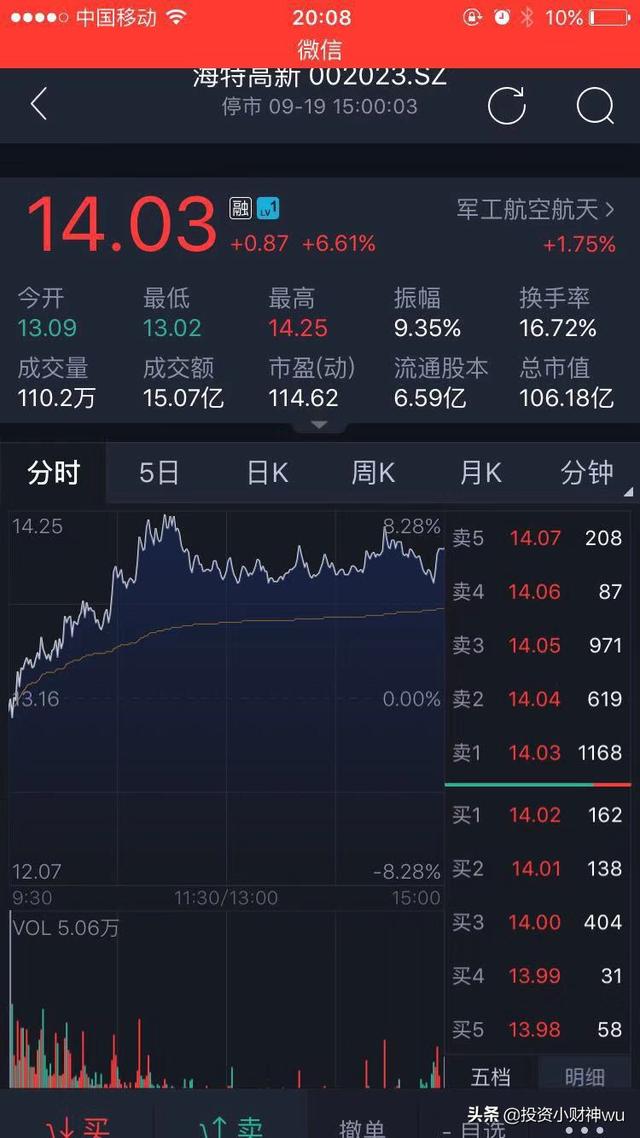
Task: Switch to the 周K chart tab
Action: [x=373, y=473]
